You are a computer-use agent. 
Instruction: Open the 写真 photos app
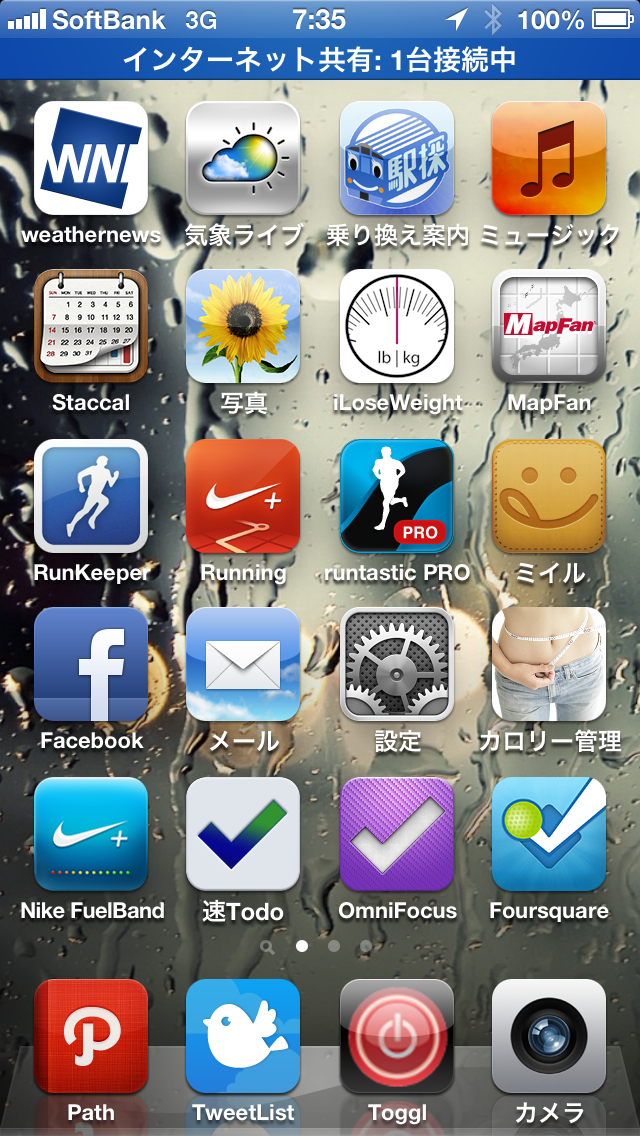click(243, 326)
